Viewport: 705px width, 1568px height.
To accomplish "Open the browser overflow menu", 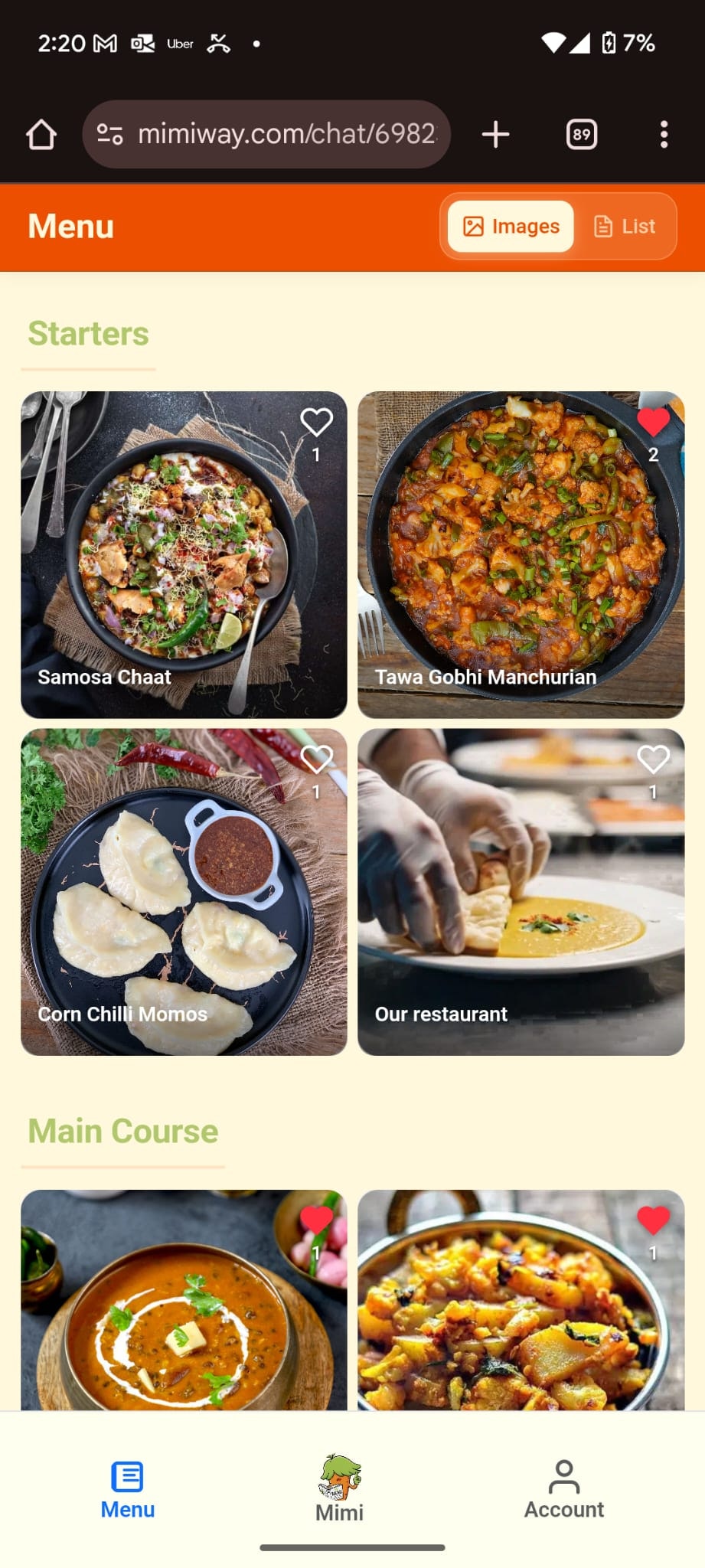I will [x=664, y=135].
